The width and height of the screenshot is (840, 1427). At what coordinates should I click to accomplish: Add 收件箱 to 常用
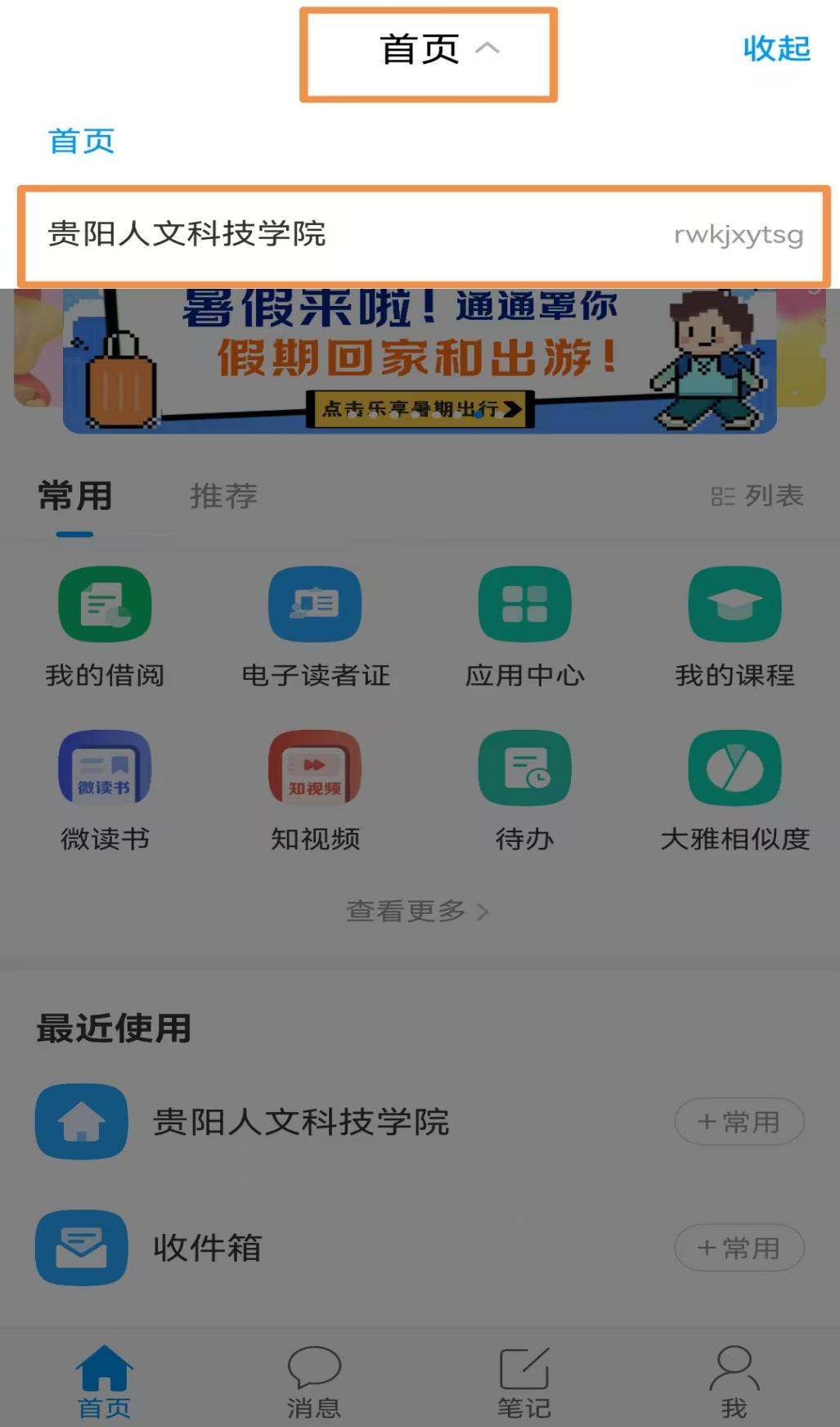click(x=739, y=1248)
